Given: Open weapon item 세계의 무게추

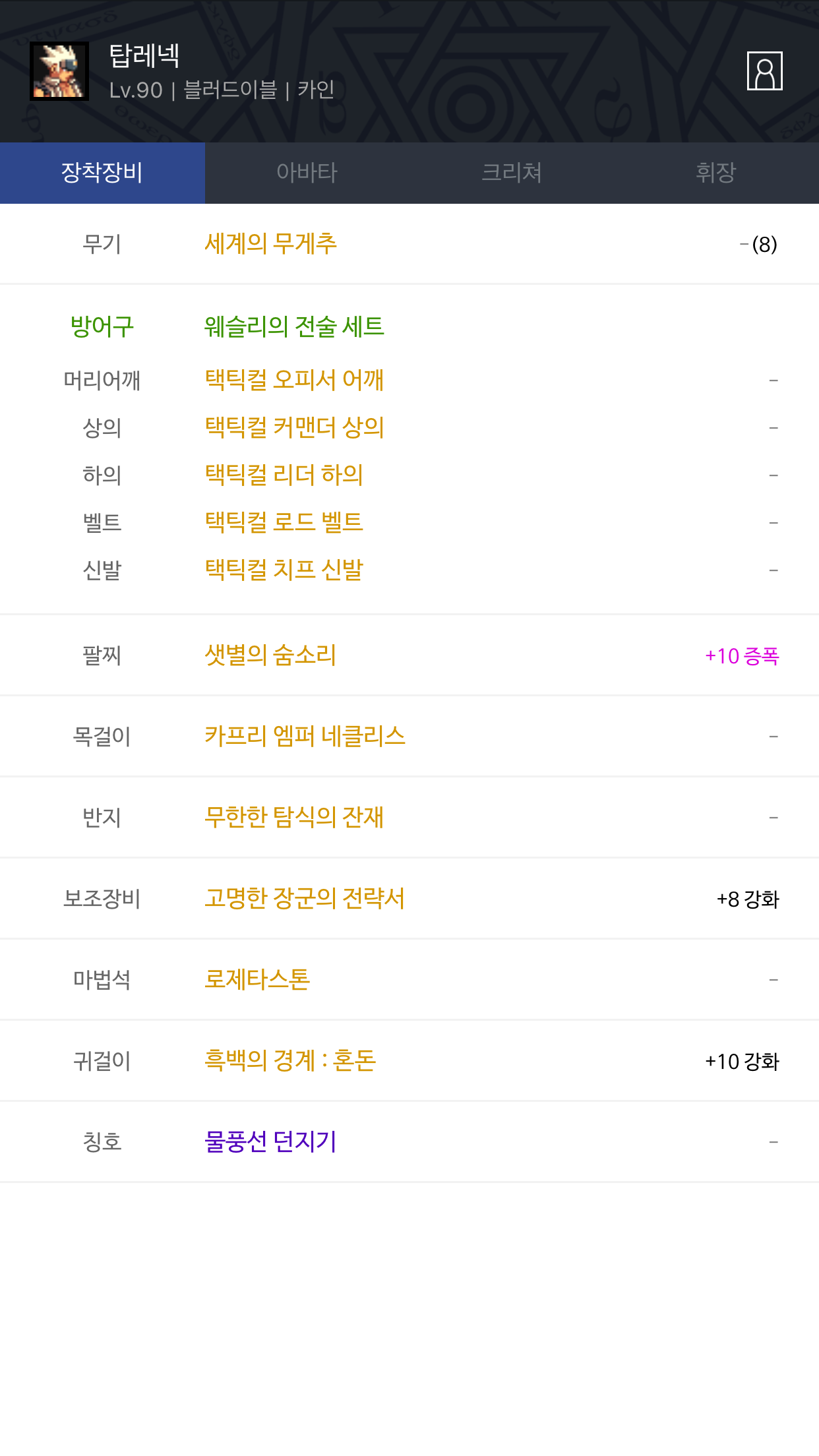Looking at the screenshot, I should pos(270,244).
